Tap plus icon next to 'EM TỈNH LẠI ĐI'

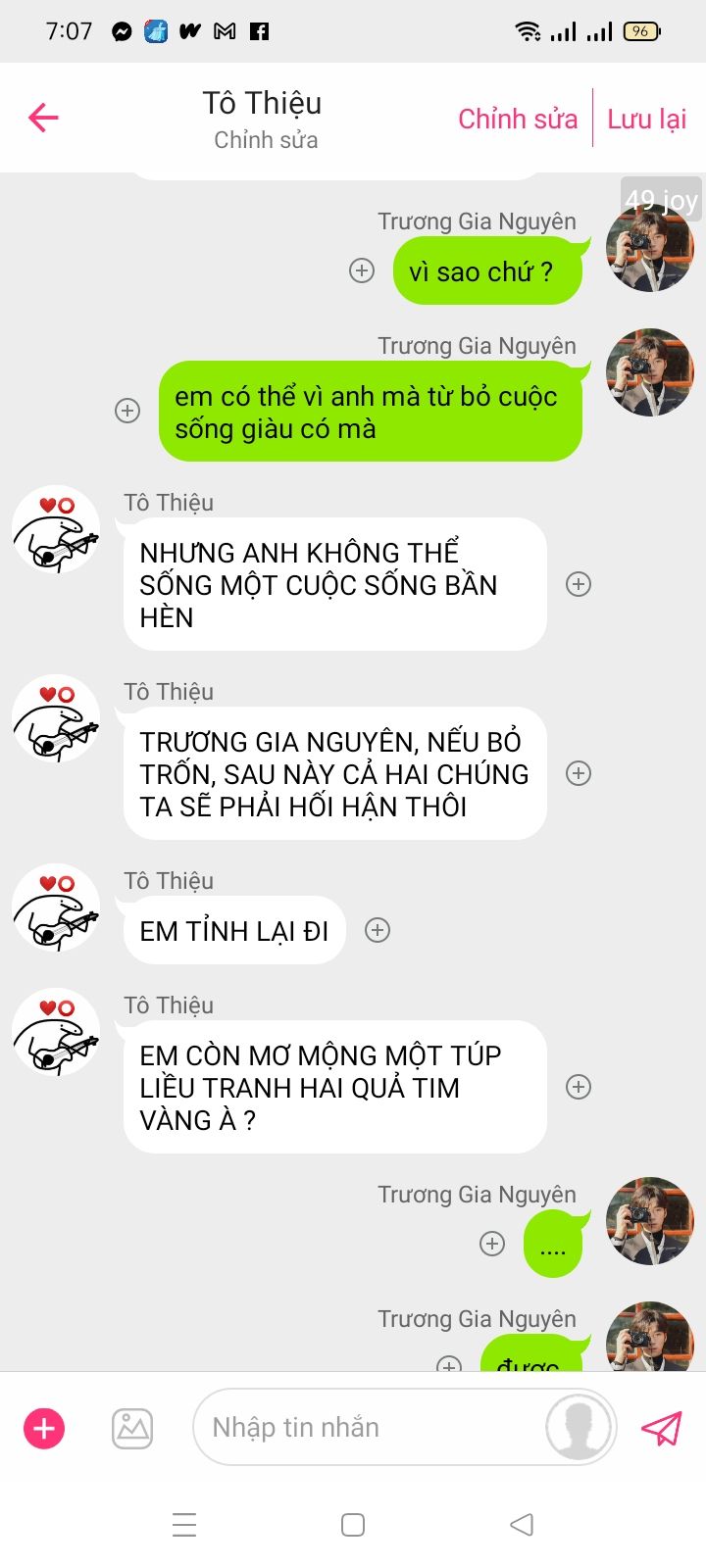tap(378, 930)
